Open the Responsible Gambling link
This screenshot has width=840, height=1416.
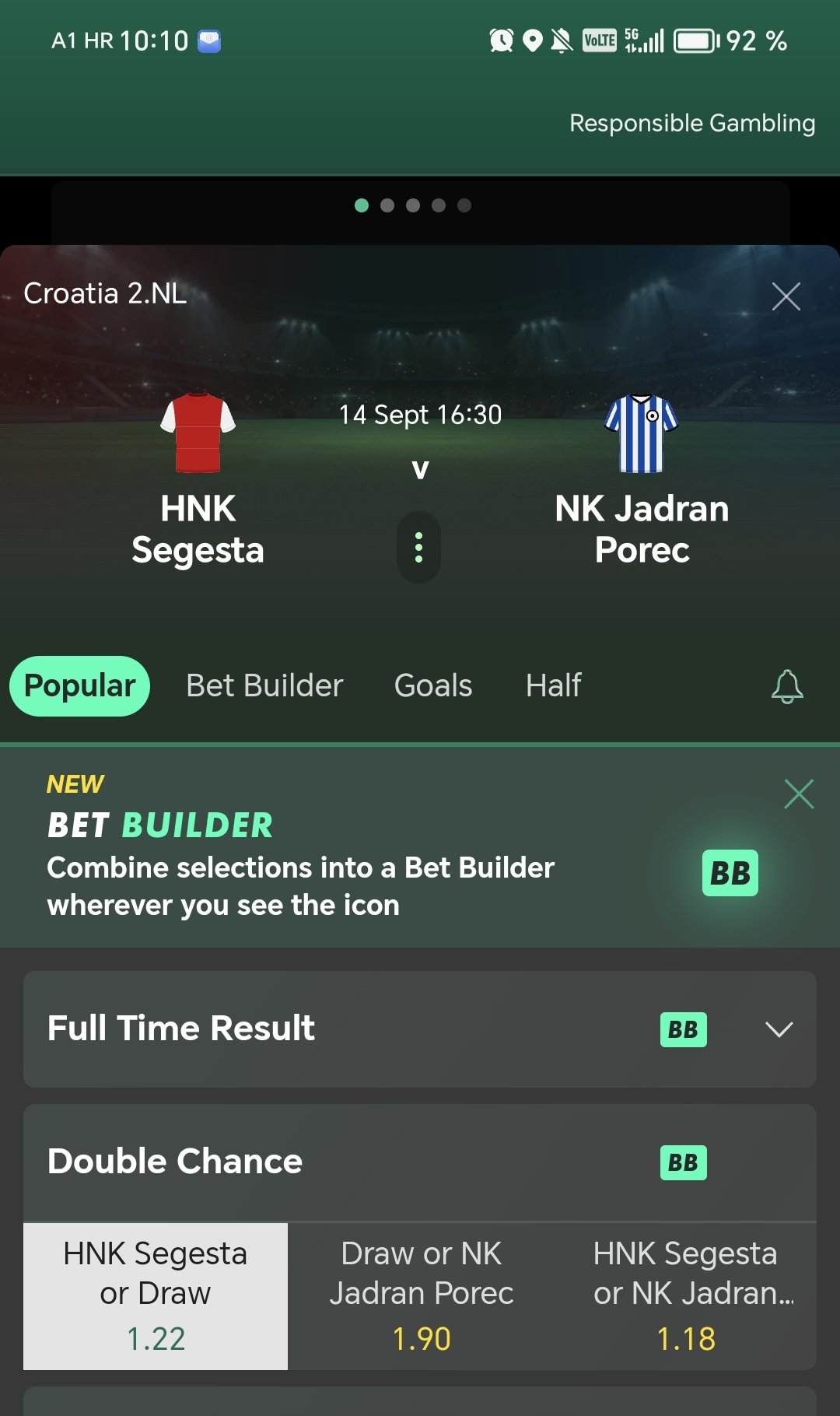coord(692,123)
